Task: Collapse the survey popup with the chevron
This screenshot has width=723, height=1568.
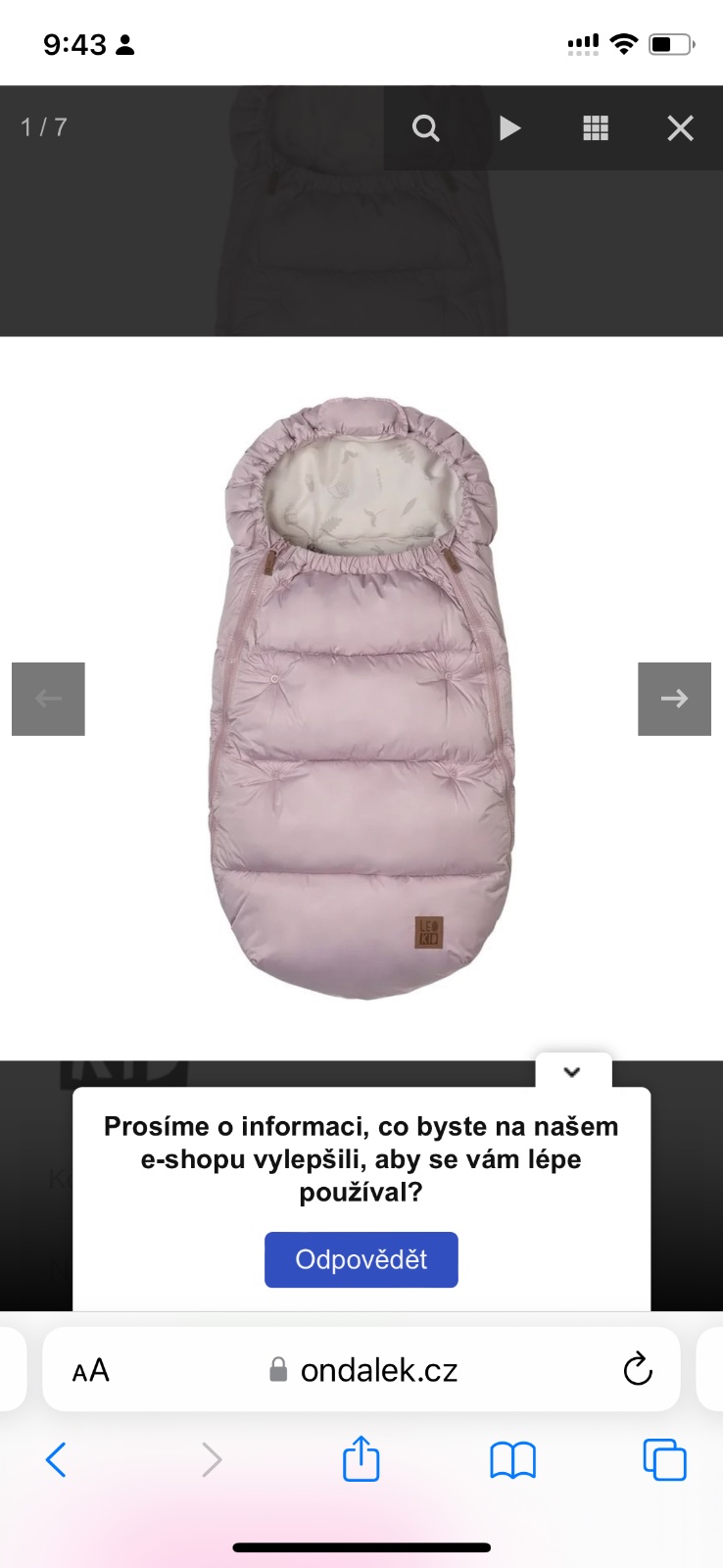Action: click(573, 1071)
